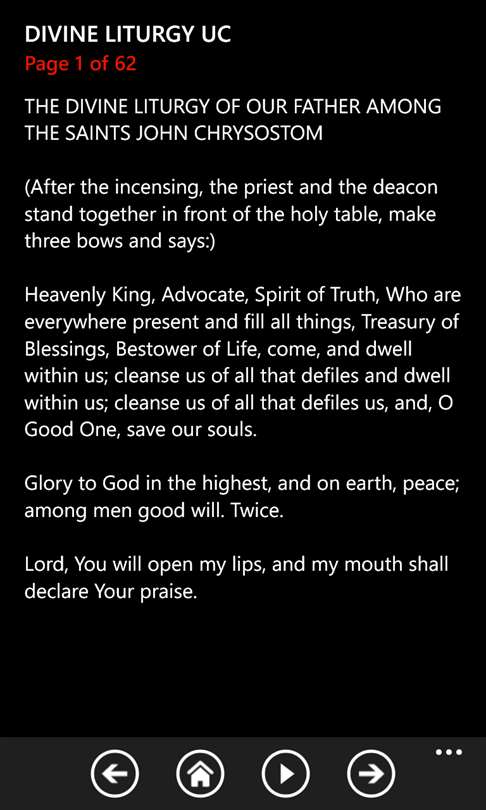Start playback with the play button

pos(286,773)
